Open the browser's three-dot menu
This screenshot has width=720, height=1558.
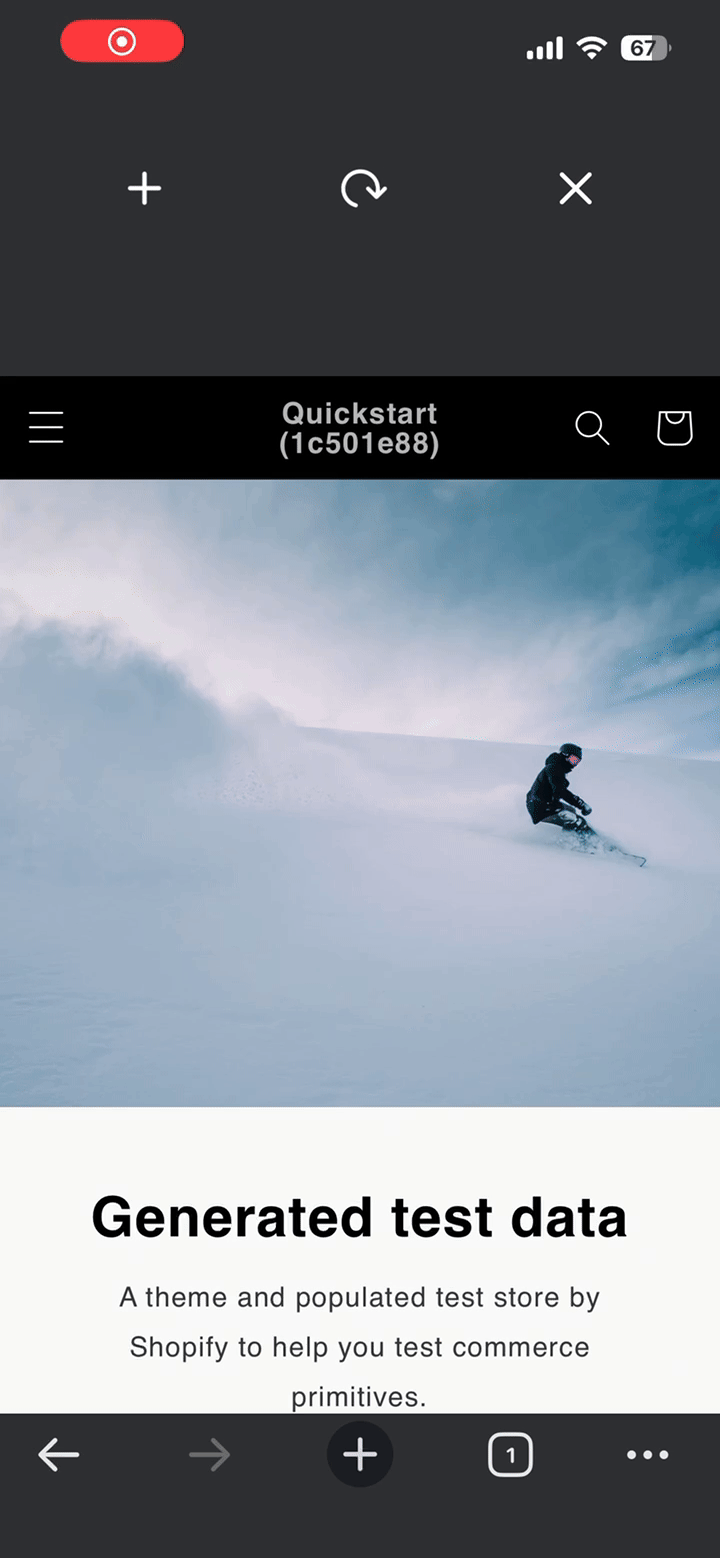tap(647, 1455)
